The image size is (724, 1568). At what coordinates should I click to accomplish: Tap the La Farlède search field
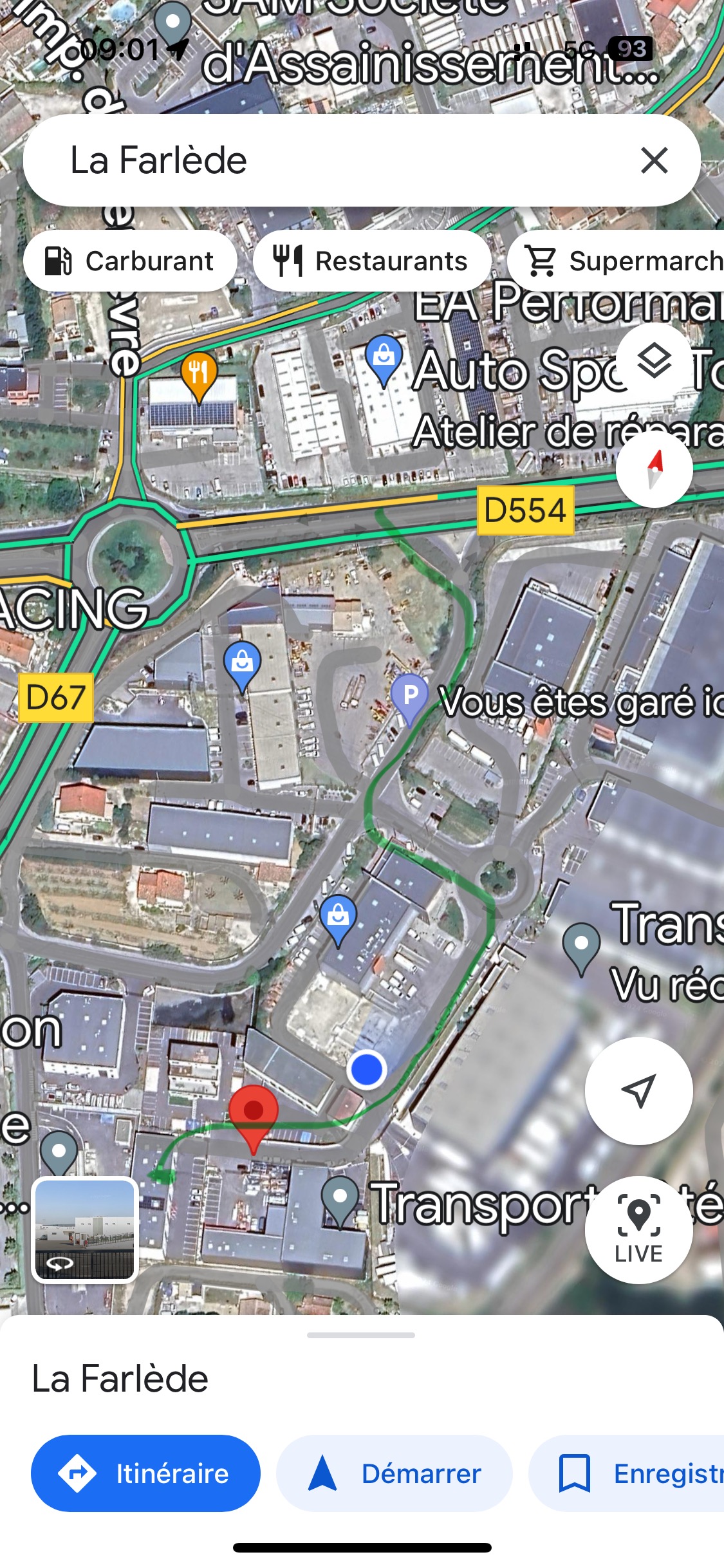322,160
